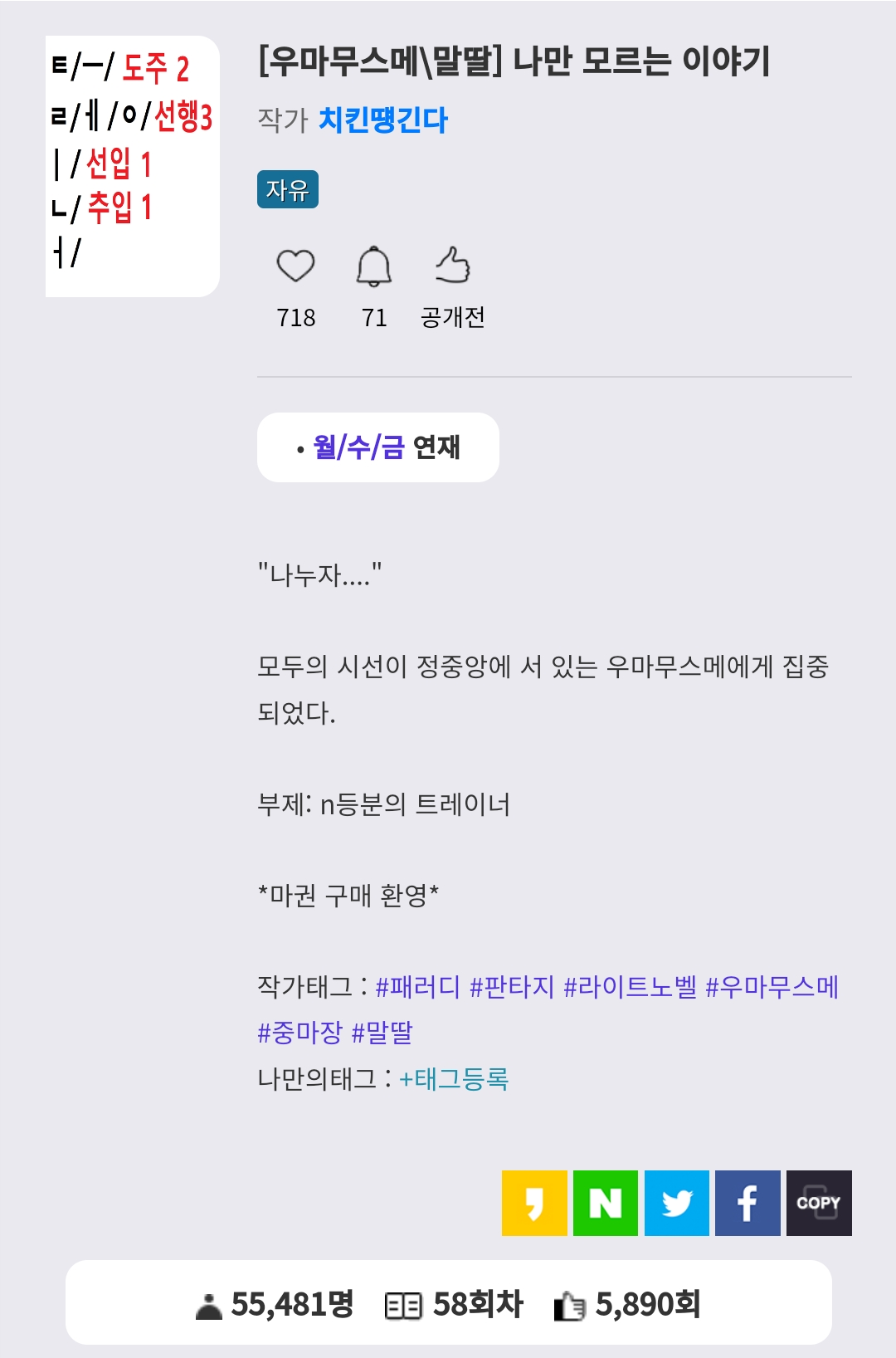Screen dimensions: 896x1358
Task: Open author 치킨땡긴다's profile
Action: point(383,120)
